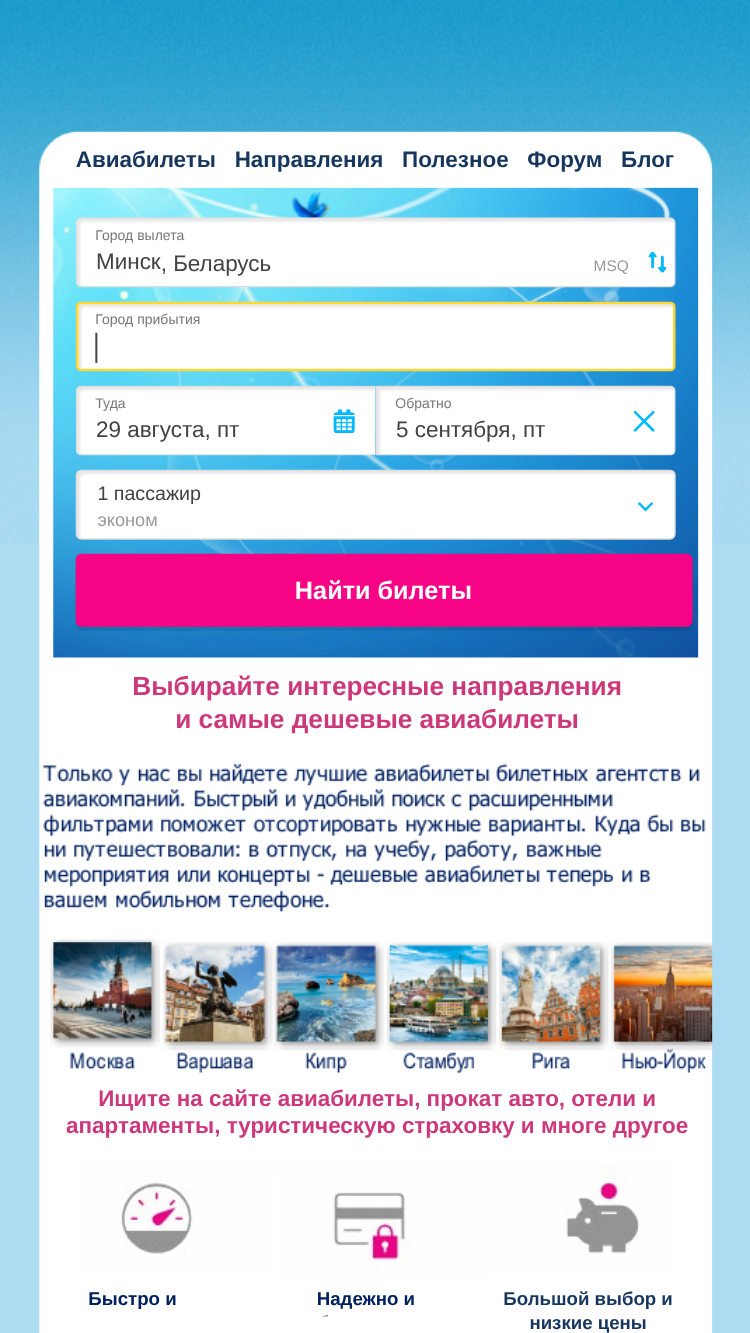Switch to the Форум page
This screenshot has width=750, height=1333.
coord(565,160)
